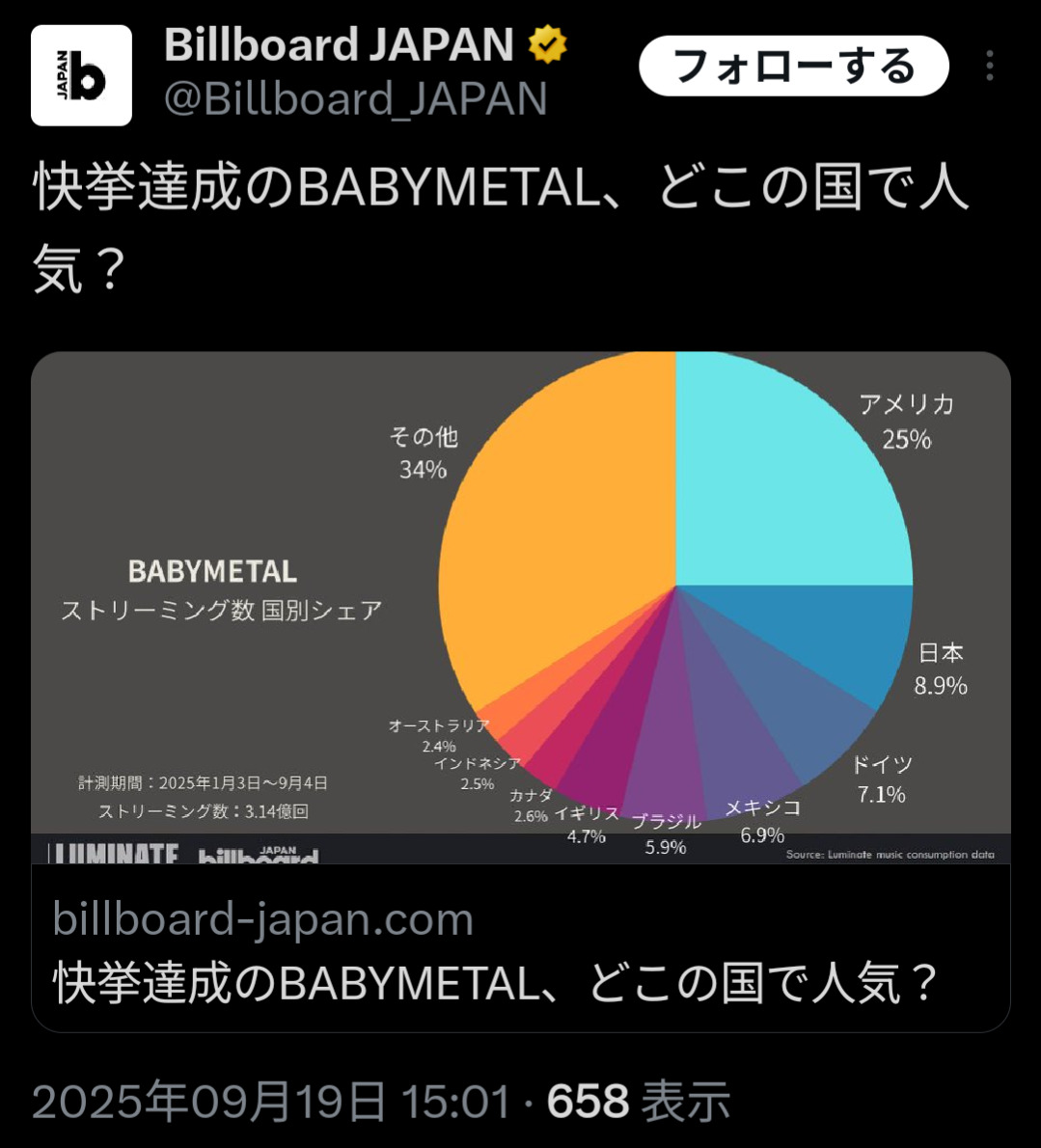Viewport: 1041px width, 1148px height.
Task: Open the post's overflow menu
Action: [x=989, y=67]
